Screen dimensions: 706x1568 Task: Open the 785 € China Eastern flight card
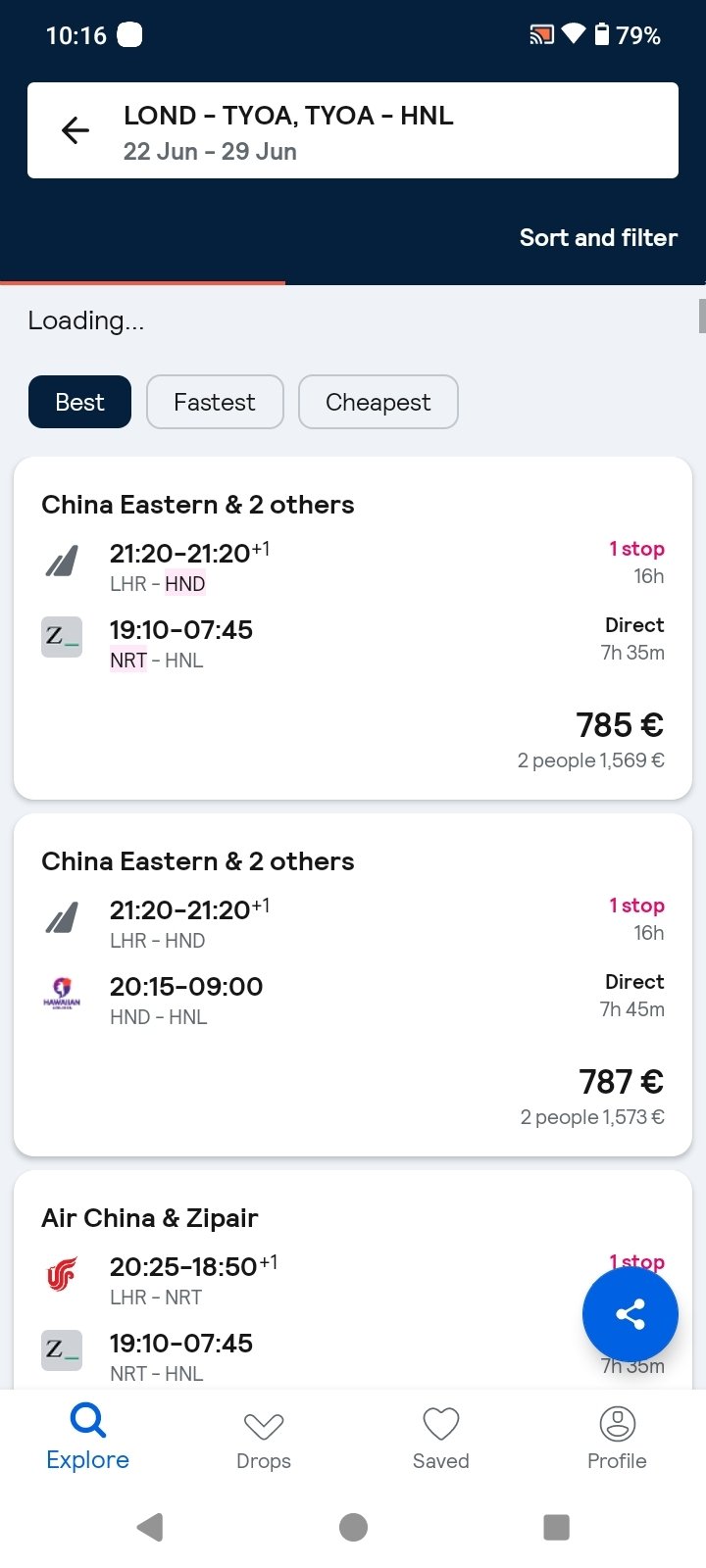coord(353,628)
